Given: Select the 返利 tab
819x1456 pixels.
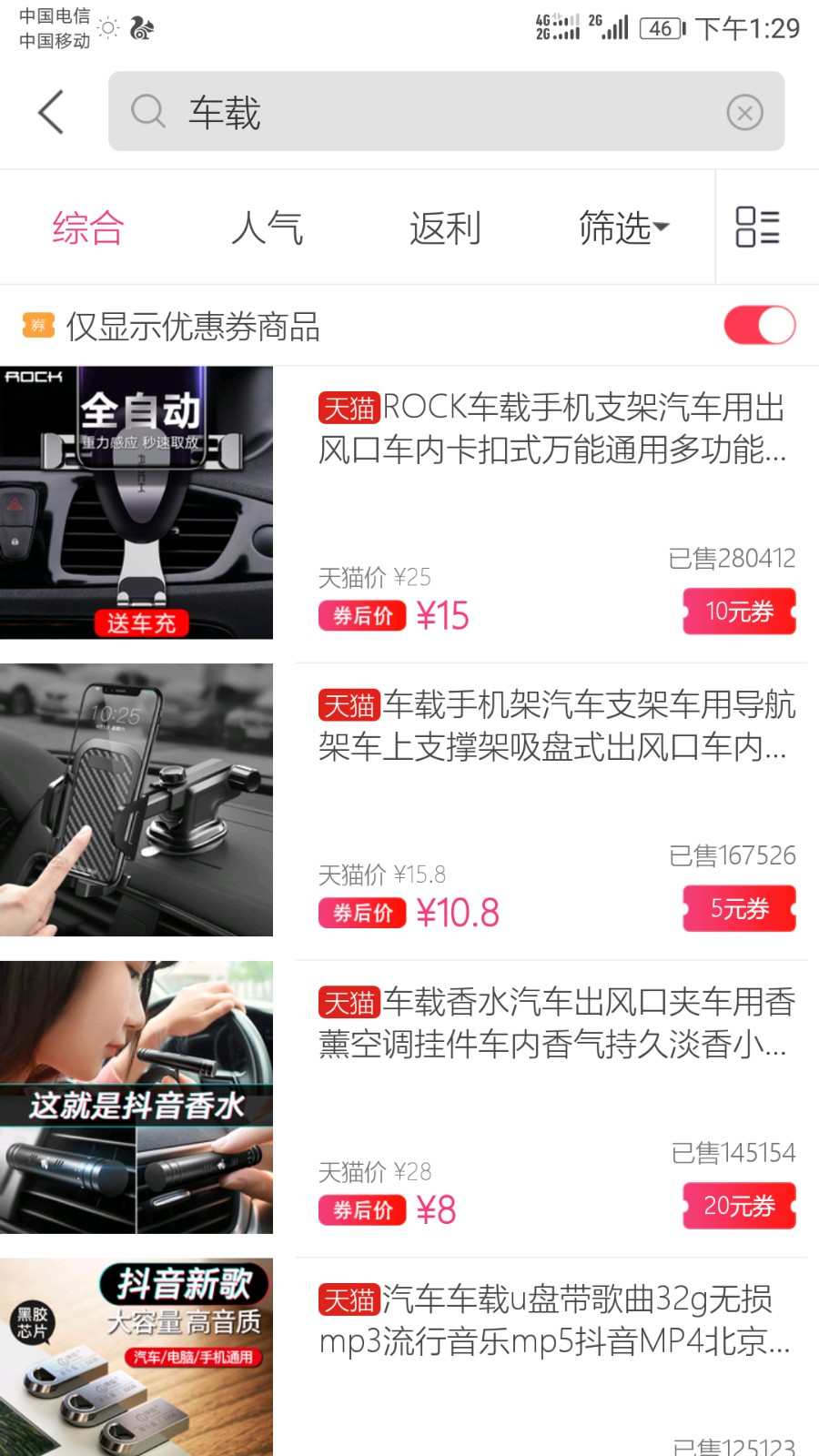Looking at the screenshot, I should 445,227.
